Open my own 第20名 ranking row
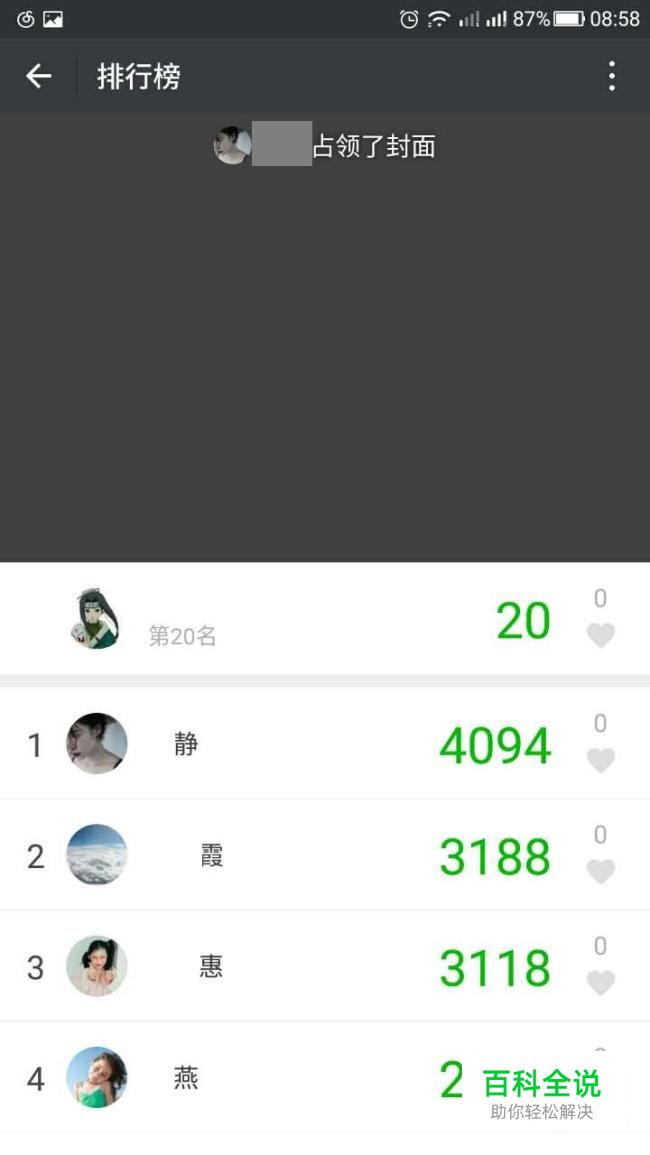This screenshot has height=1155, width=650. [300, 619]
